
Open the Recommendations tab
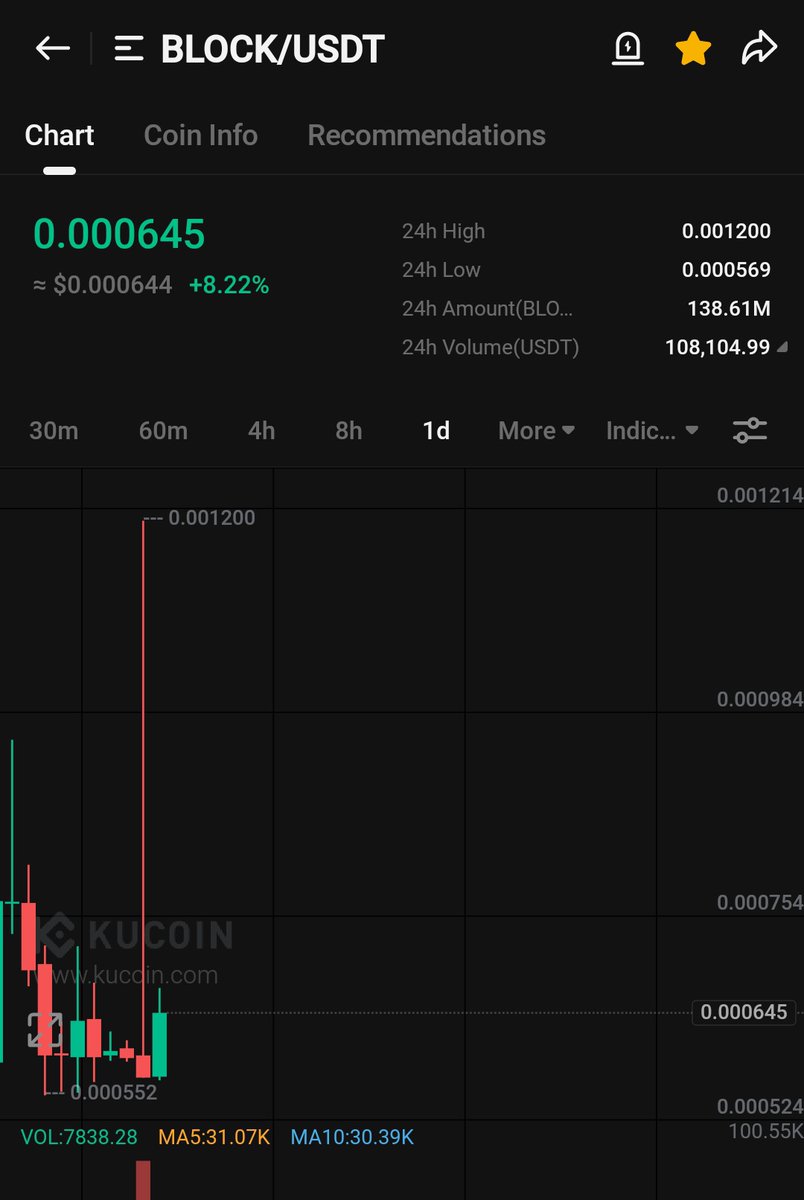pos(426,135)
